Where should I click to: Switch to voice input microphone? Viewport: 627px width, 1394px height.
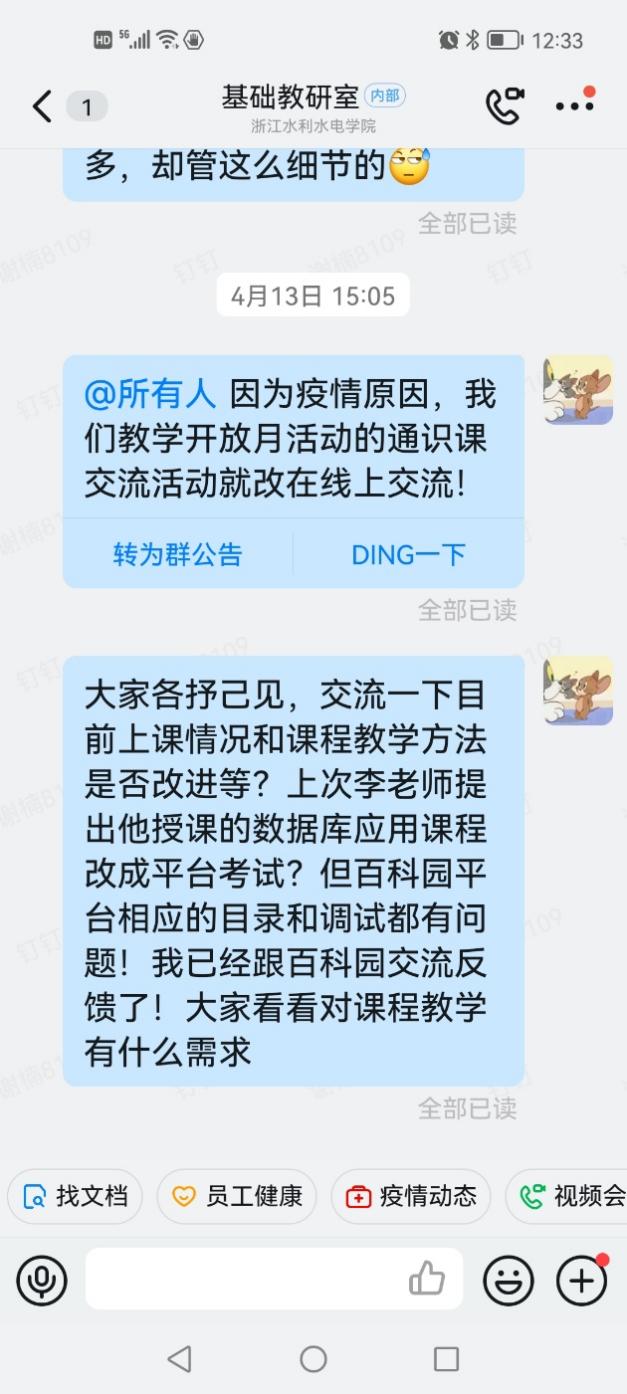pos(42,1280)
